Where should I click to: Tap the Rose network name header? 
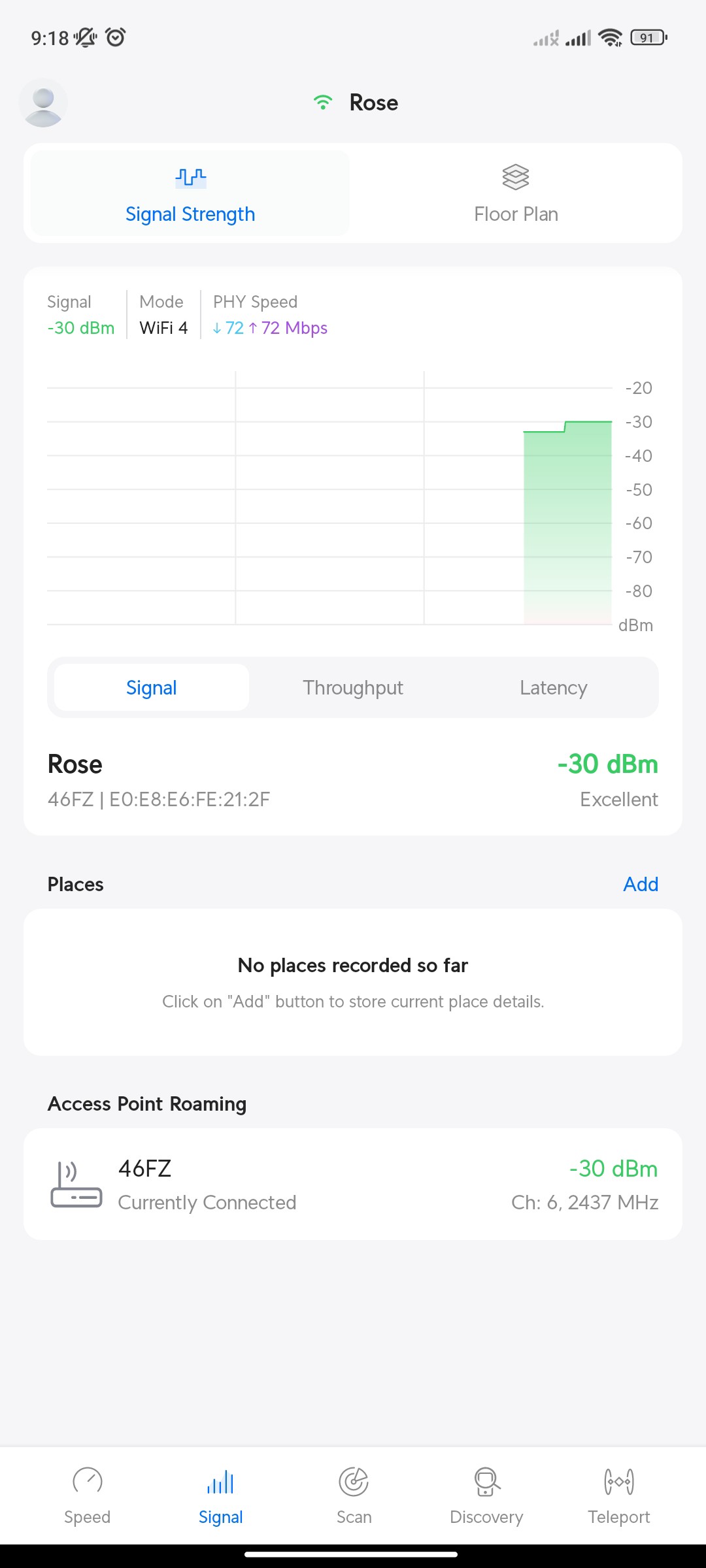click(x=373, y=103)
